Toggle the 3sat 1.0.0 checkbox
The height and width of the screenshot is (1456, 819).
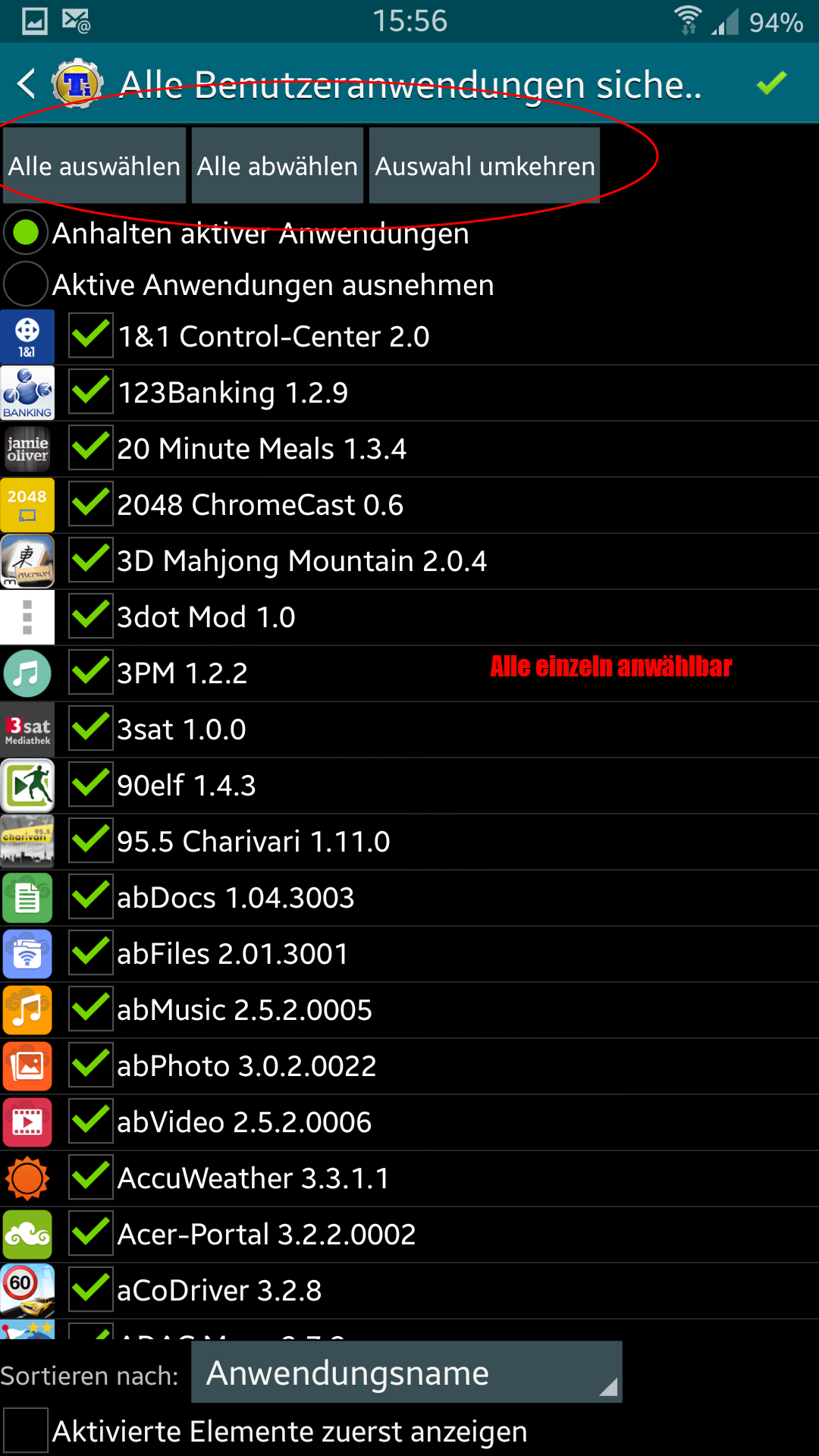click(x=91, y=728)
